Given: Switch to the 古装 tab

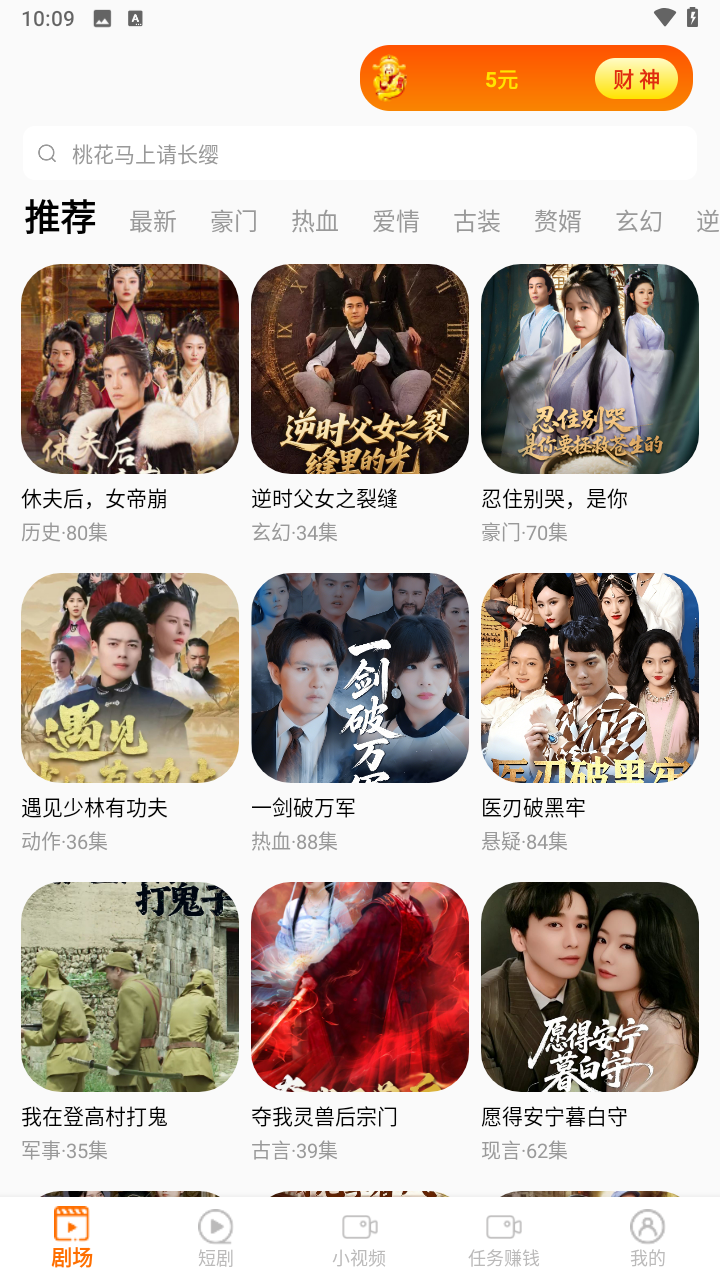Looking at the screenshot, I should click(477, 221).
